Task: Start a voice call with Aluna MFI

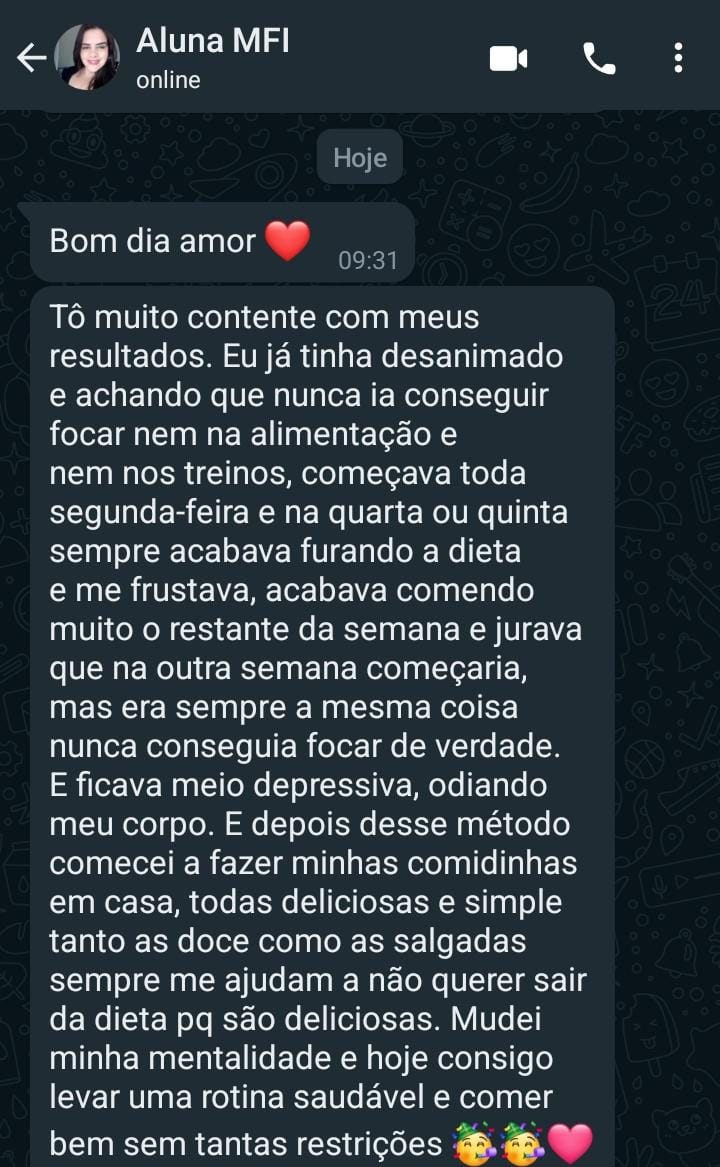Action: [599, 59]
